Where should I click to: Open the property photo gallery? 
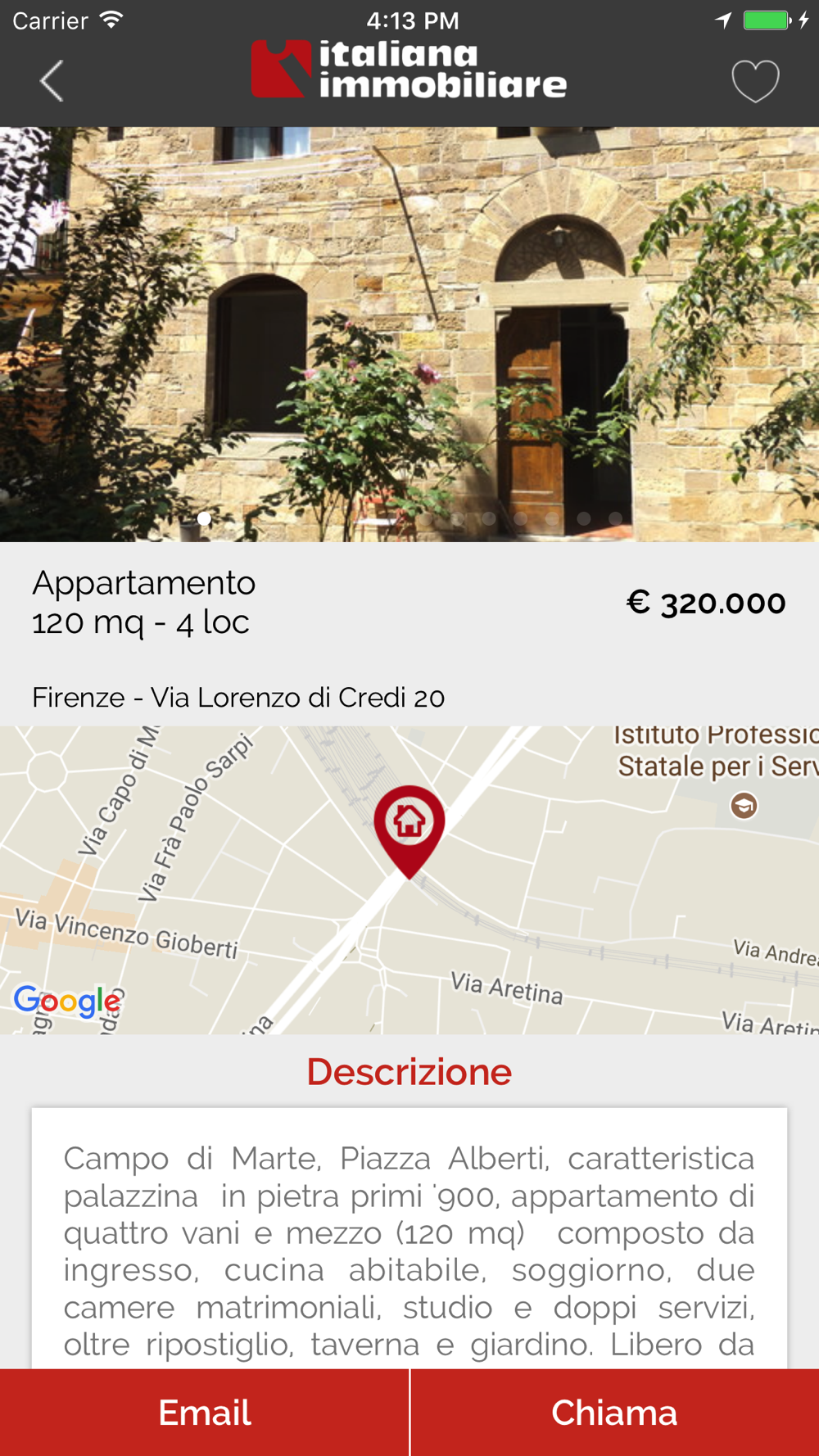pos(409,334)
